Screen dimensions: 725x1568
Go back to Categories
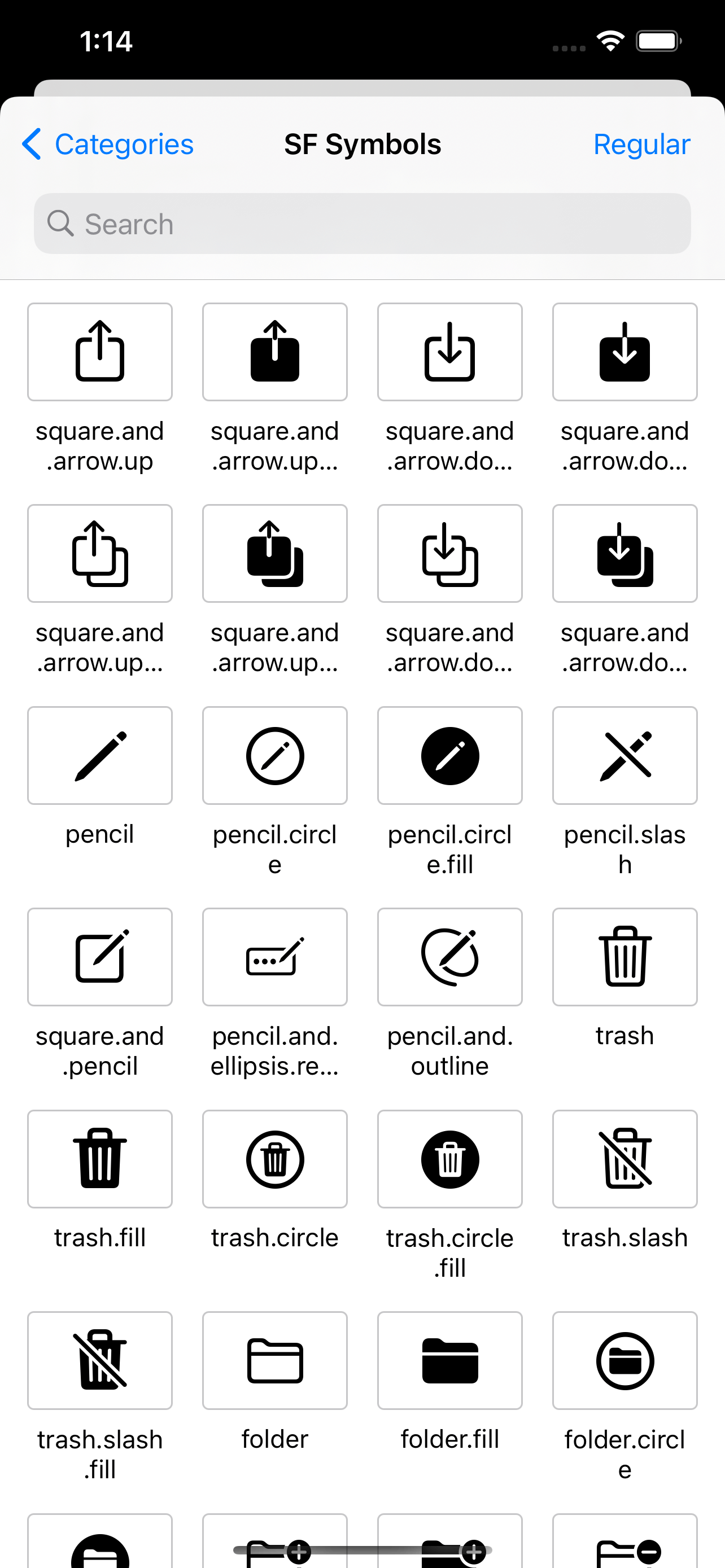(108, 145)
